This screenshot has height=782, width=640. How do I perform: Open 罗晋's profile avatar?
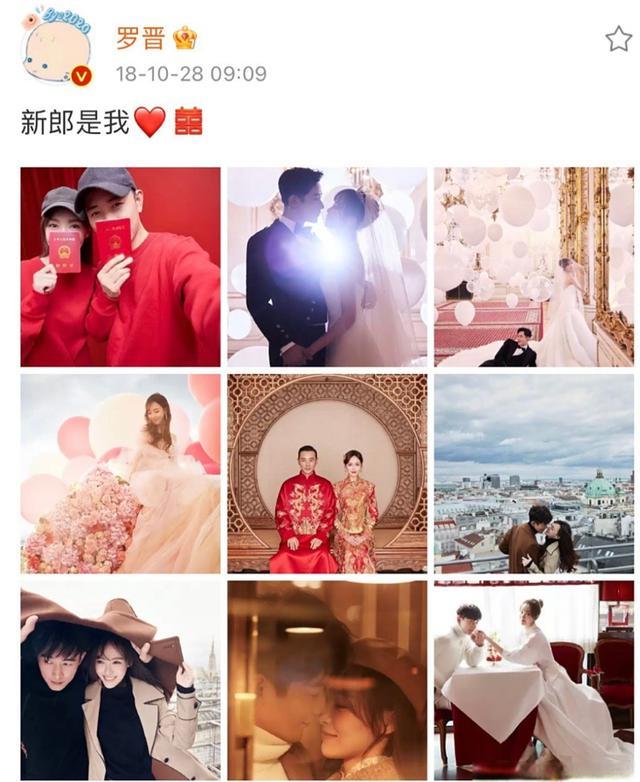[56, 46]
